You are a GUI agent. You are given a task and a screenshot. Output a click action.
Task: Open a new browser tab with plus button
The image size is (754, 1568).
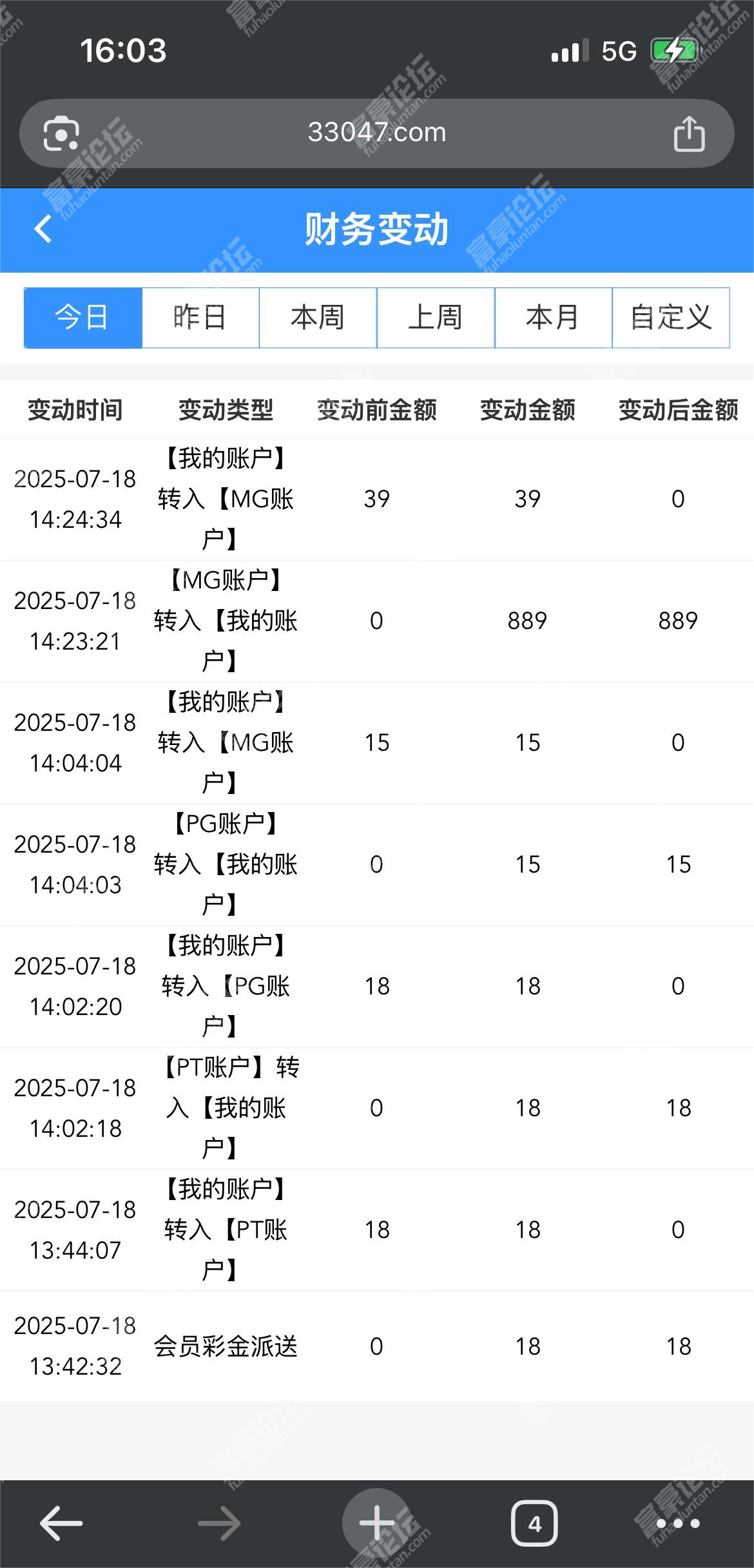377,1524
